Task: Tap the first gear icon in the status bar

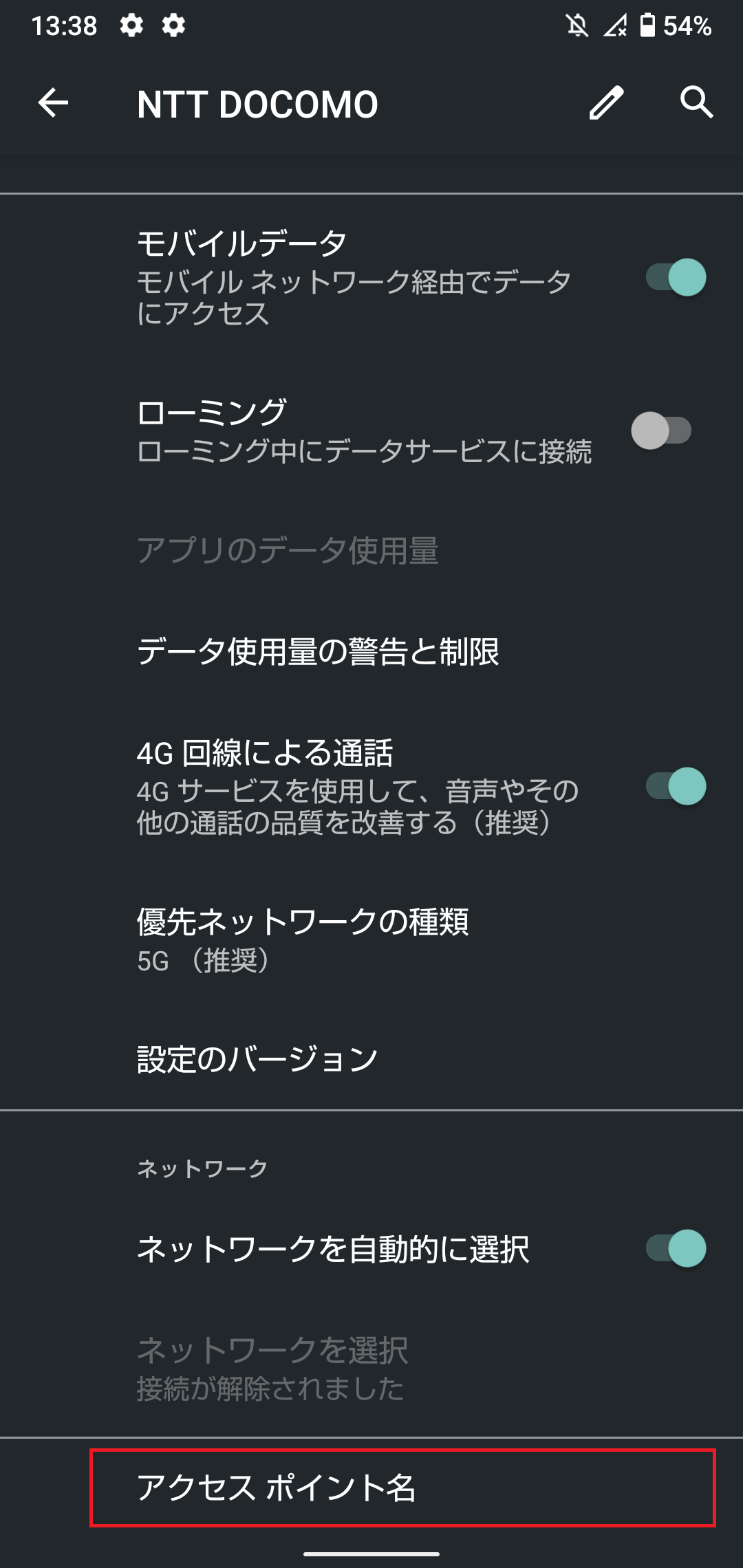Action: pos(131,25)
